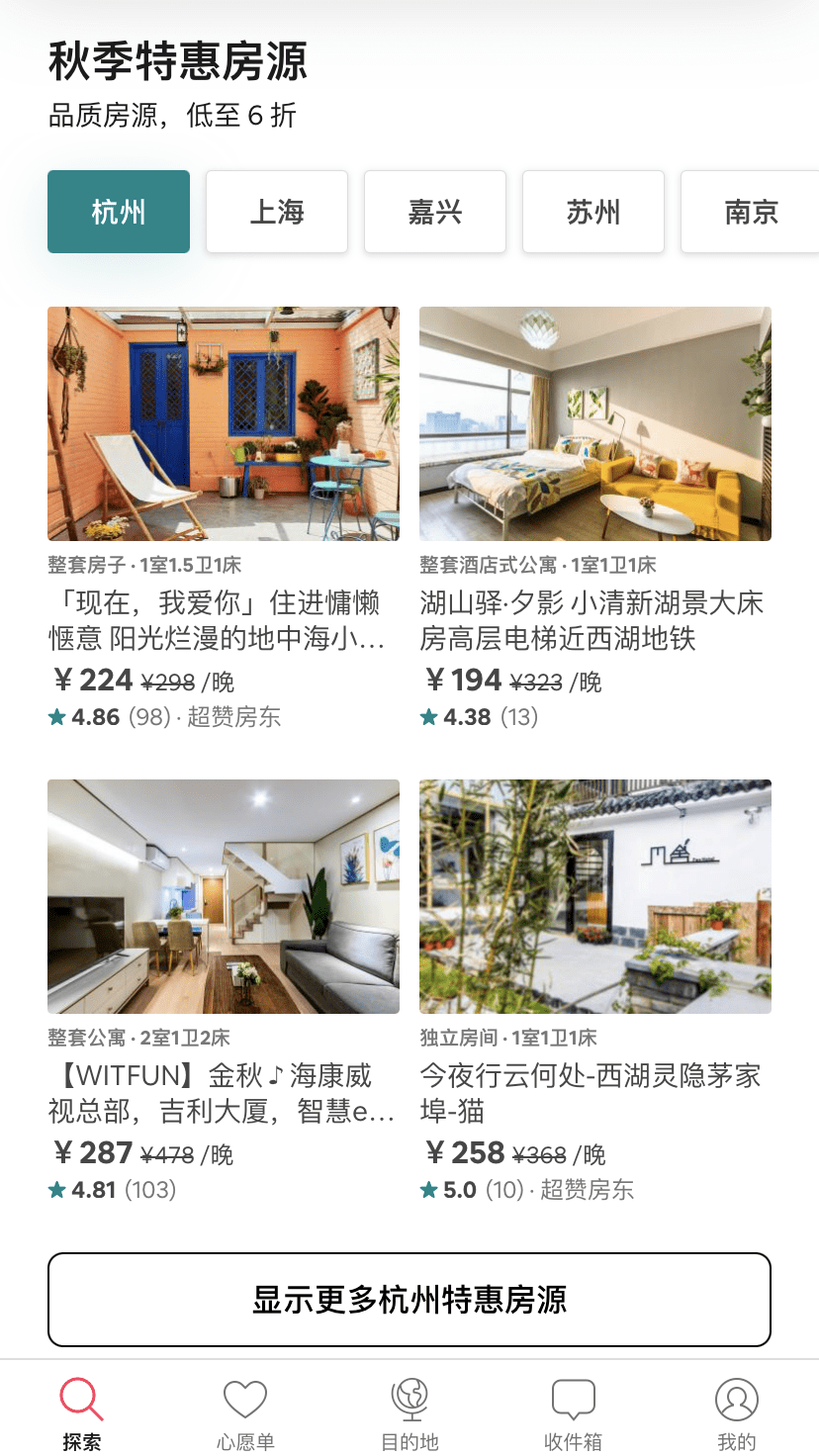Tap the 南京 city chip
Viewport: 819px width, 1456px height.
coord(750,212)
